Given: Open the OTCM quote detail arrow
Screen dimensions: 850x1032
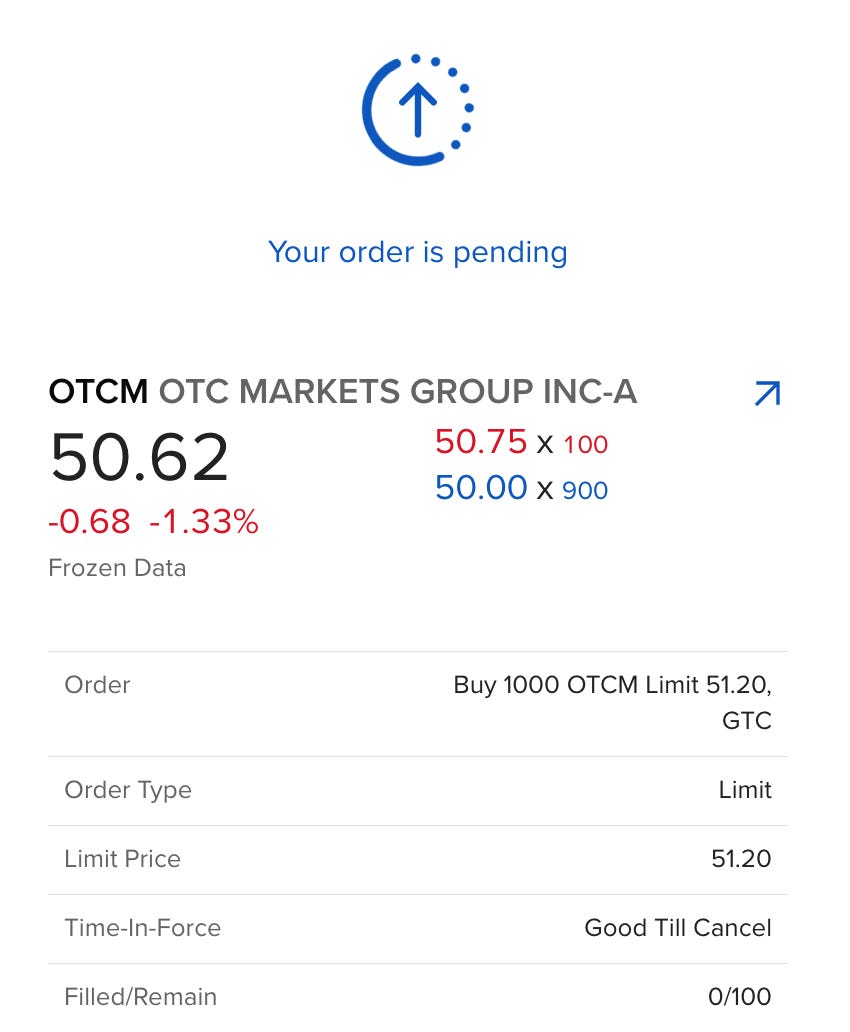Looking at the screenshot, I should (x=766, y=393).
